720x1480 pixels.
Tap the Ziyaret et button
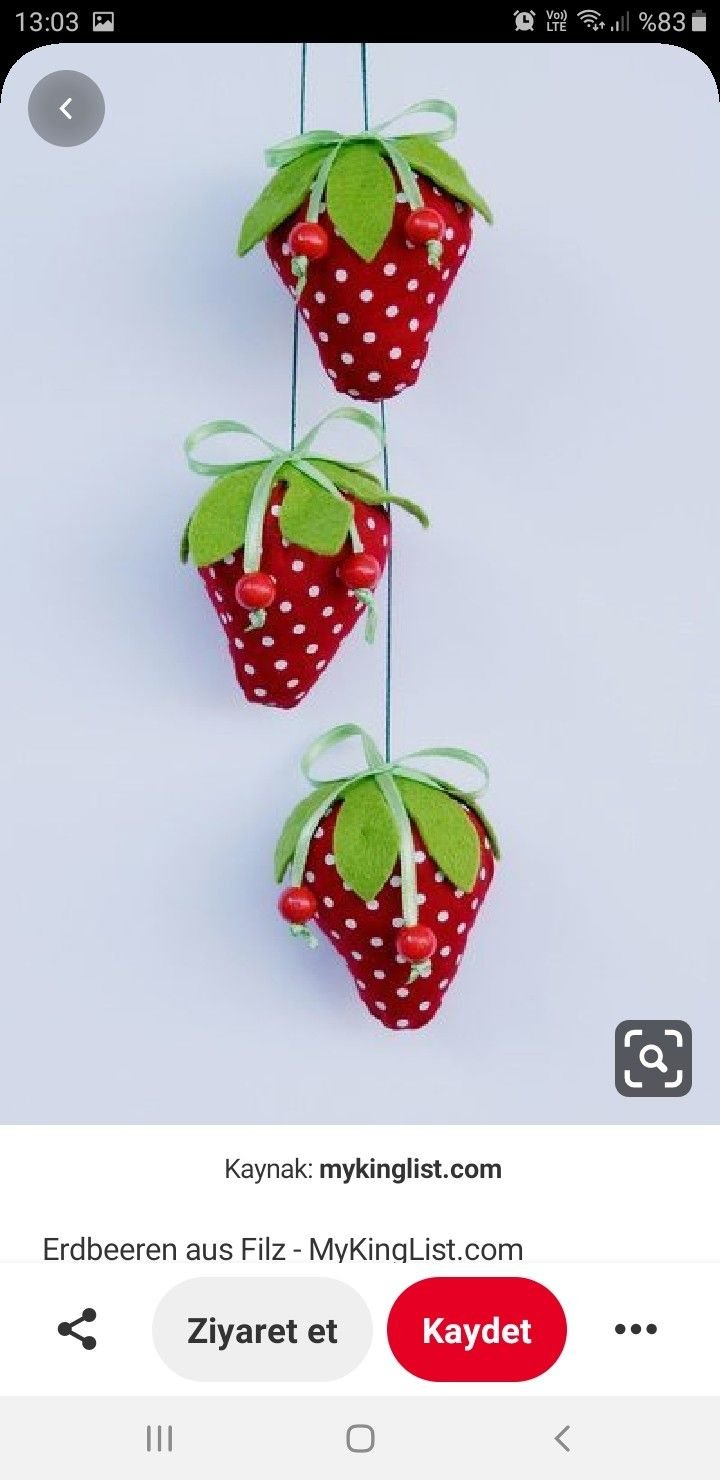(x=262, y=1330)
